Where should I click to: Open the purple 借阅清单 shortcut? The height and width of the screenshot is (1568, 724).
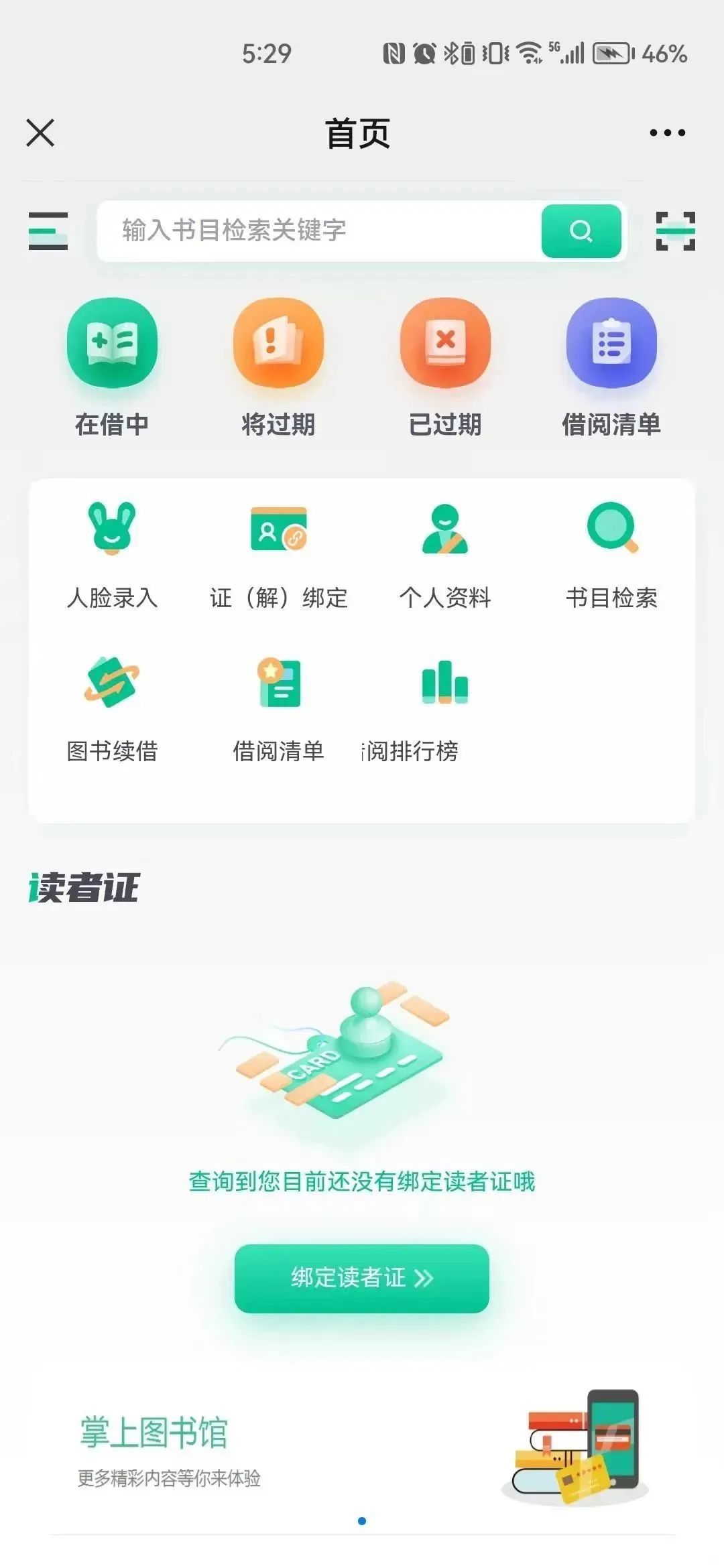pos(611,367)
